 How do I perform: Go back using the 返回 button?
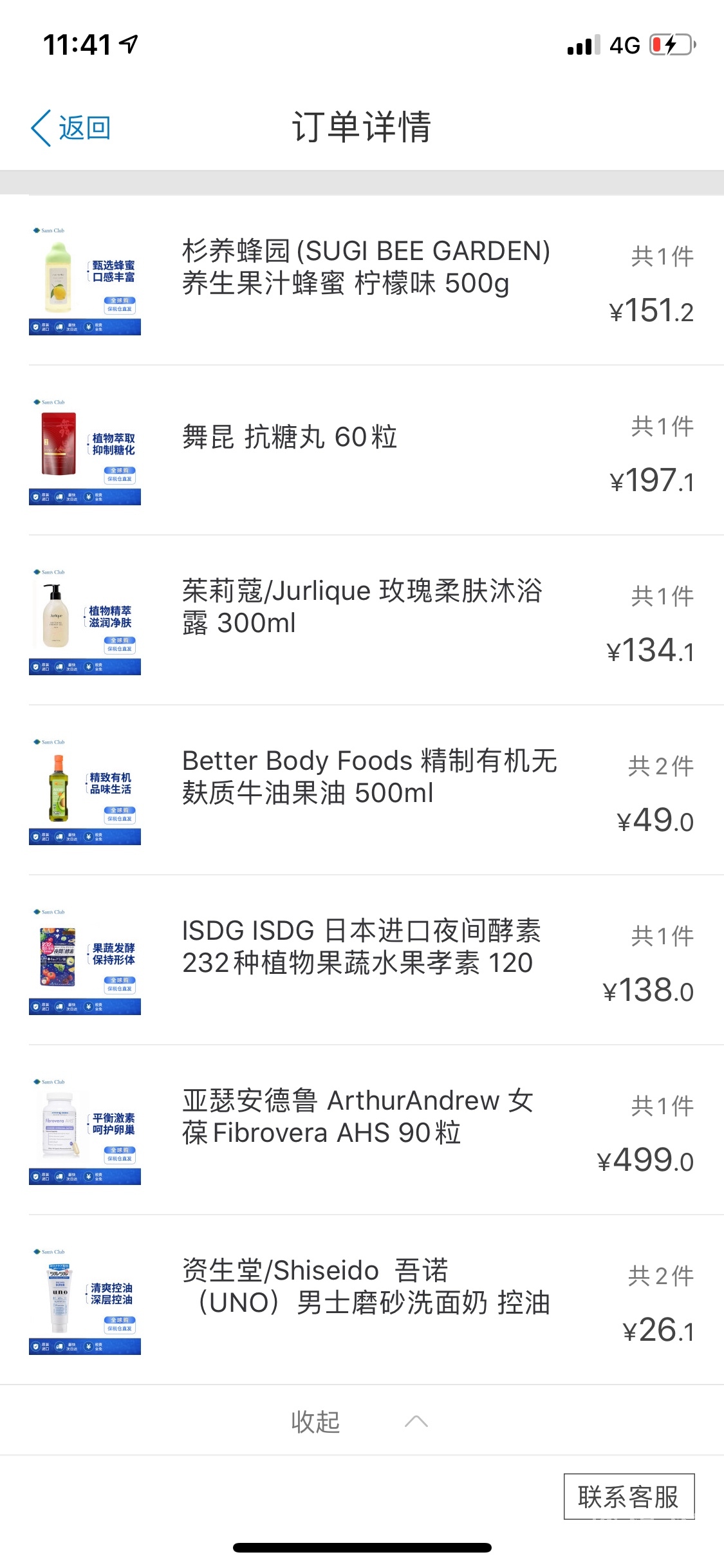(71, 127)
